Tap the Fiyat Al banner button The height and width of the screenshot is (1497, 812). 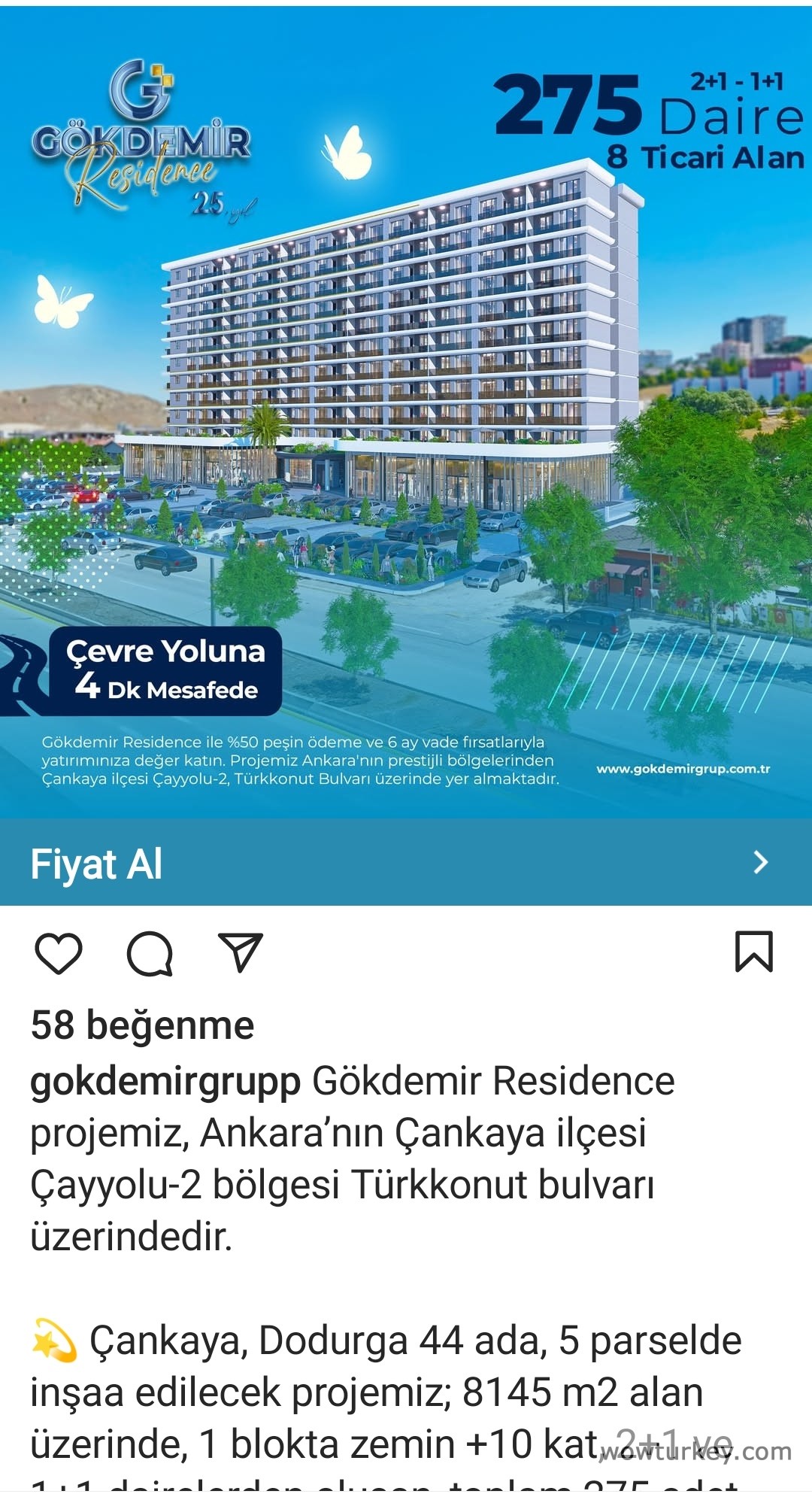tap(406, 863)
